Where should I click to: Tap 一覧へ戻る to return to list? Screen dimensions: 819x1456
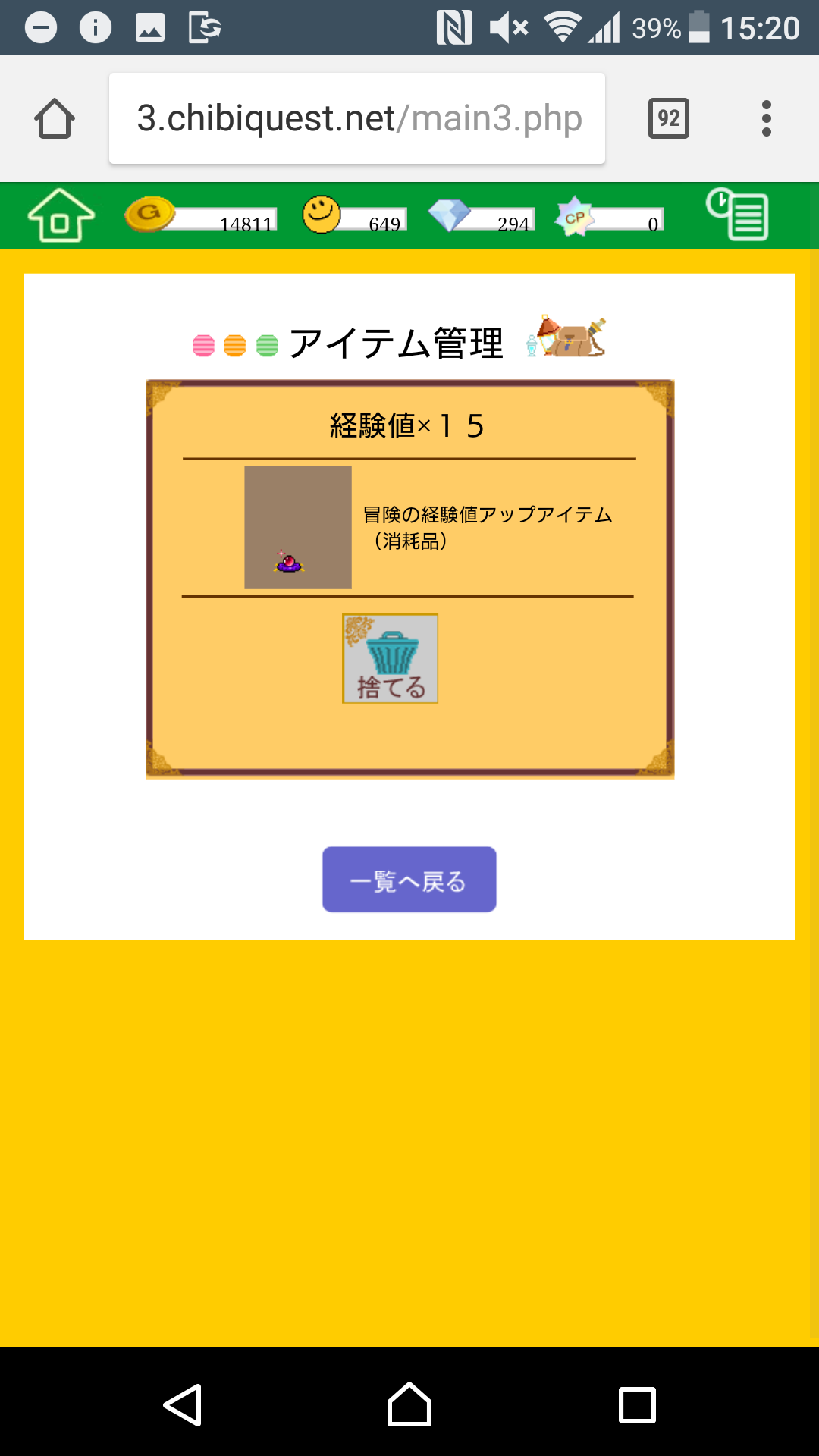point(409,880)
